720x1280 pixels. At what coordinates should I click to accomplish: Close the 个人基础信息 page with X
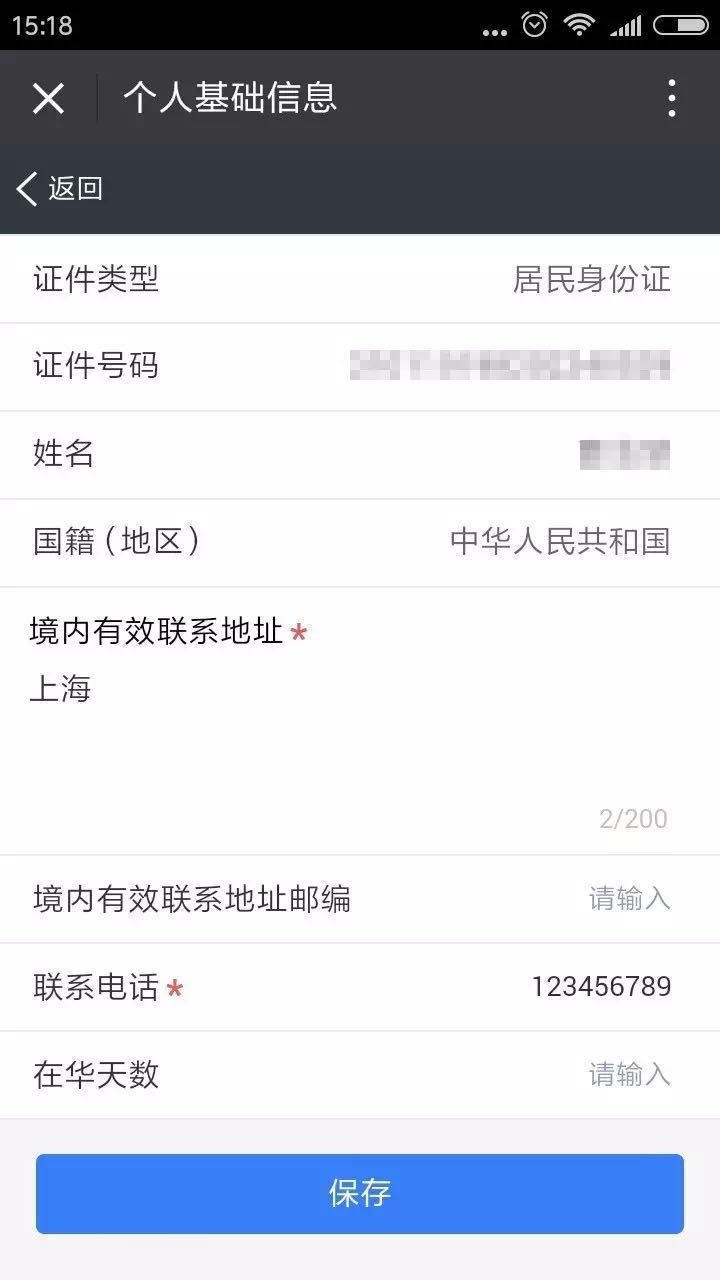pyautogui.click(x=48, y=98)
